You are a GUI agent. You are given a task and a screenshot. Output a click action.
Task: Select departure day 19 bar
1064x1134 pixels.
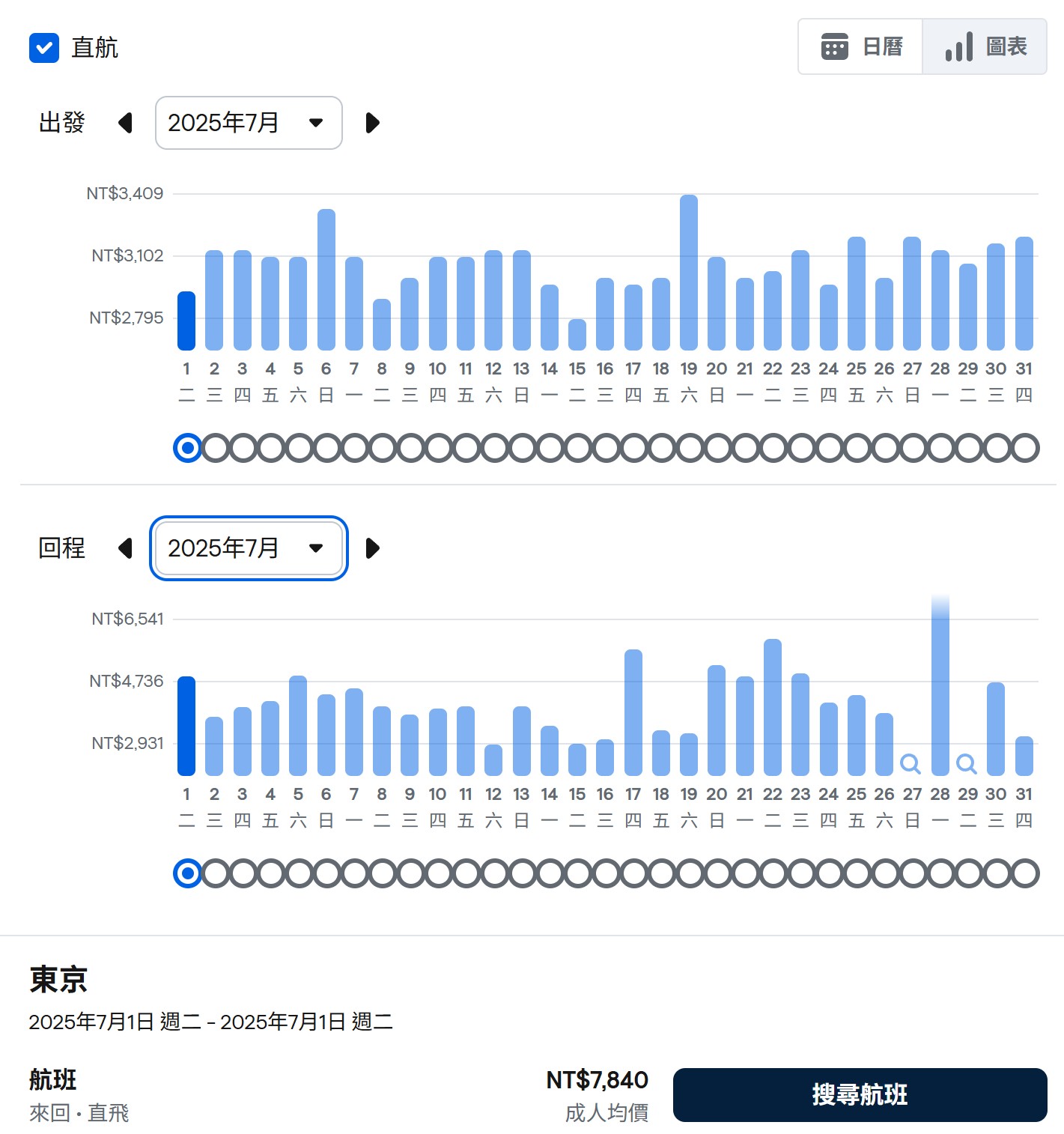click(689, 273)
